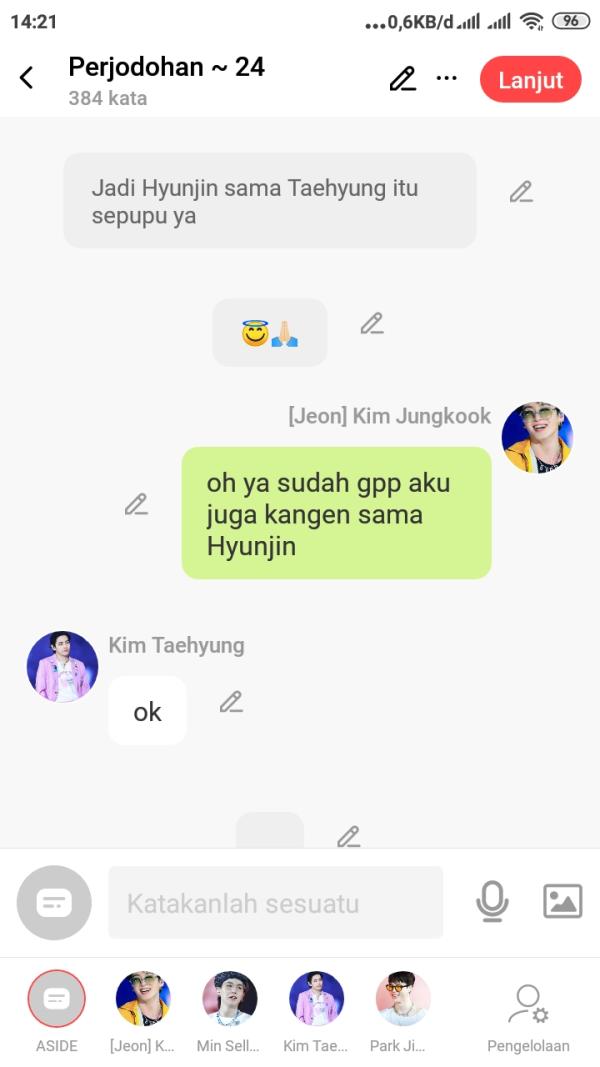Image resolution: width=600 pixels, height=1067 pixels.
Task: Choose Park Ji... character to speak
Action: pyautogui.click(x=402, y=1000)
